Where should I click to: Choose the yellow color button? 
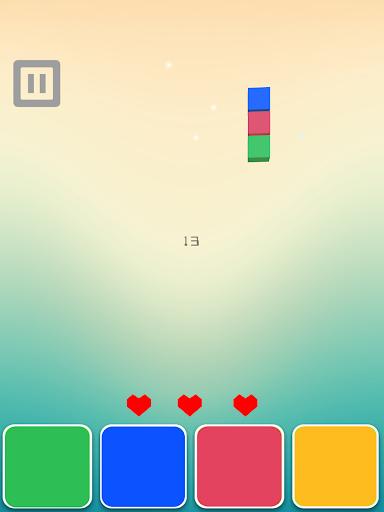[335, 467]
